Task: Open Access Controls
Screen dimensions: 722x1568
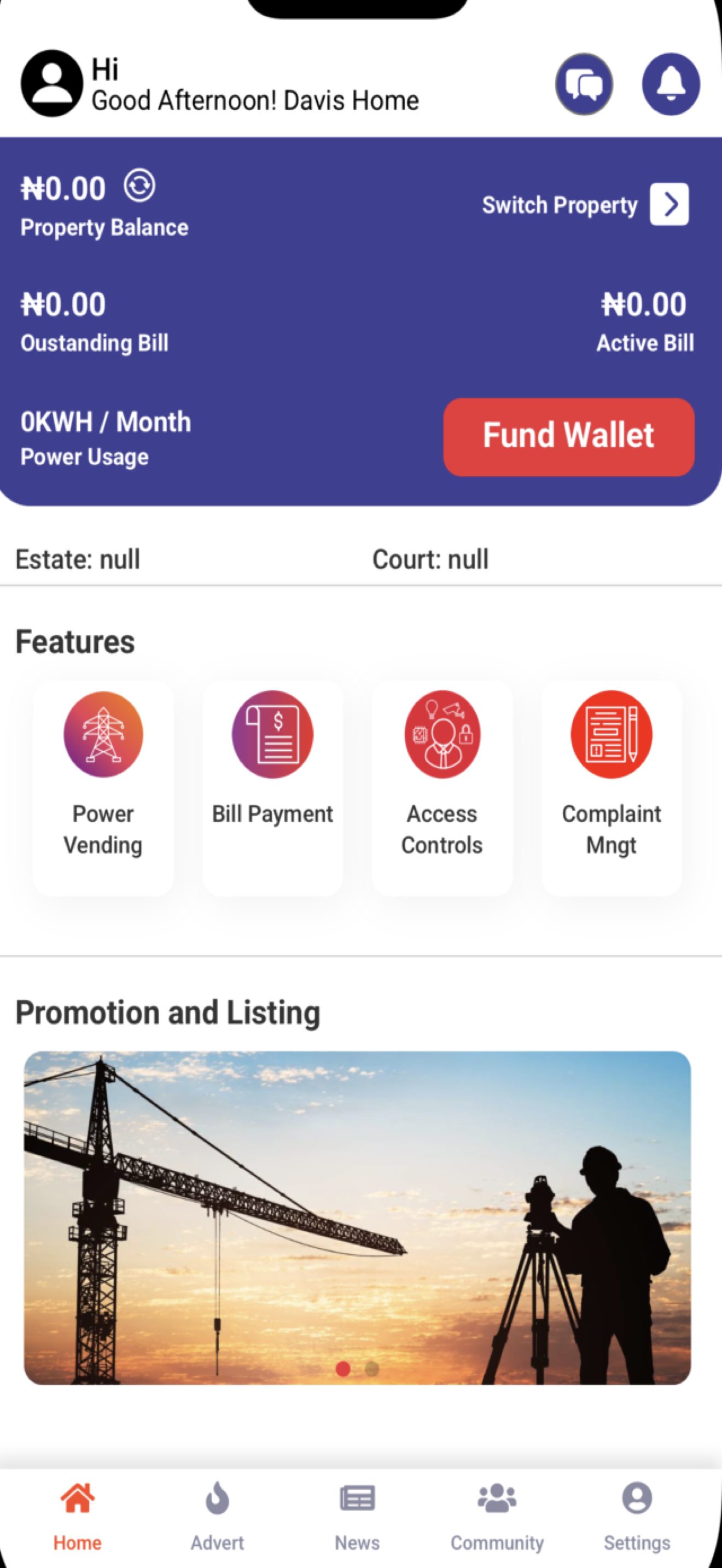Action: click(442, 785)
